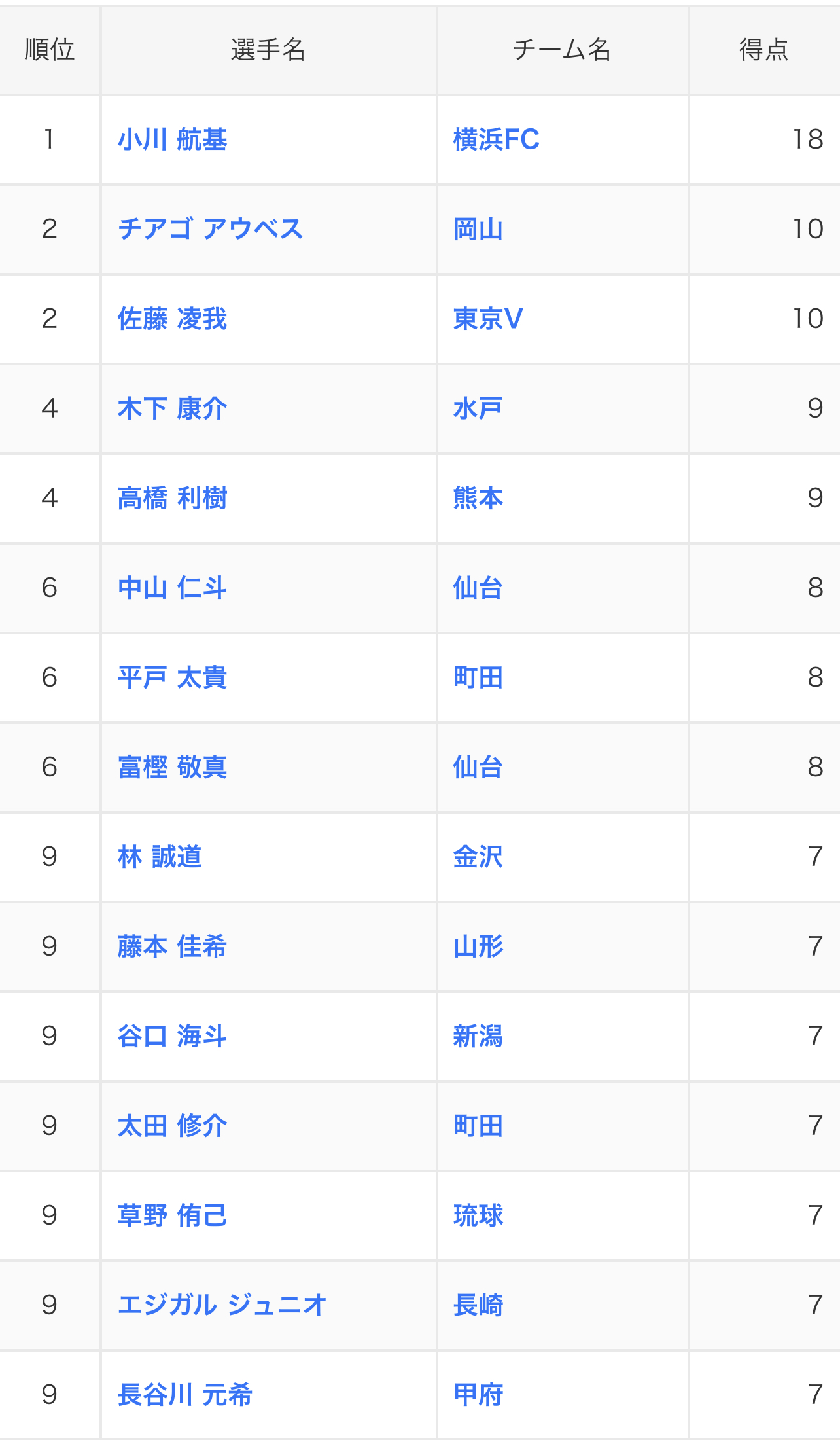This screenshot has width=840, height=1440.
Task: Open the 甲府 team page
Action: click(478, 1395)
